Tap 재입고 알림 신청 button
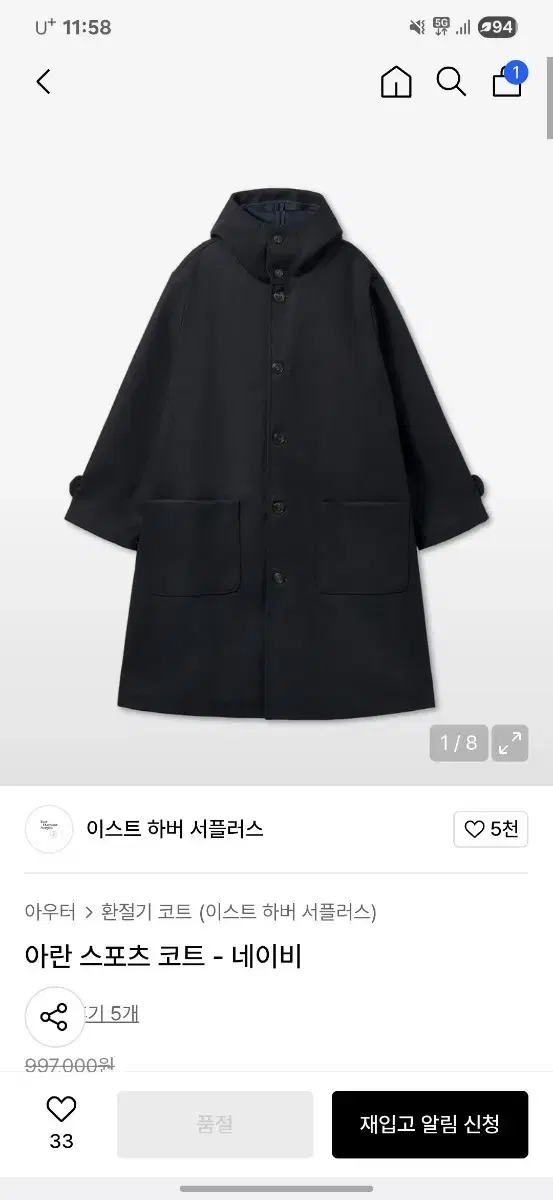Image resolution: width=553 pixels, height=1200 pixels. 430,1124
